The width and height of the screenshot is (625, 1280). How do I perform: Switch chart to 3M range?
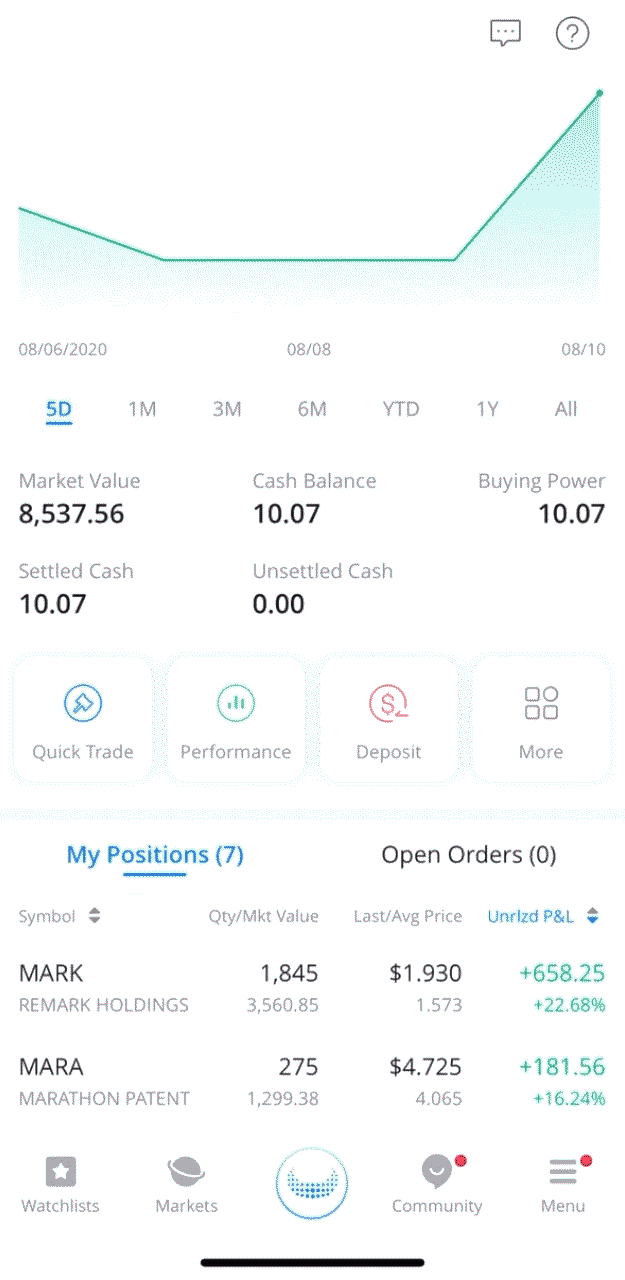(227, 409)
